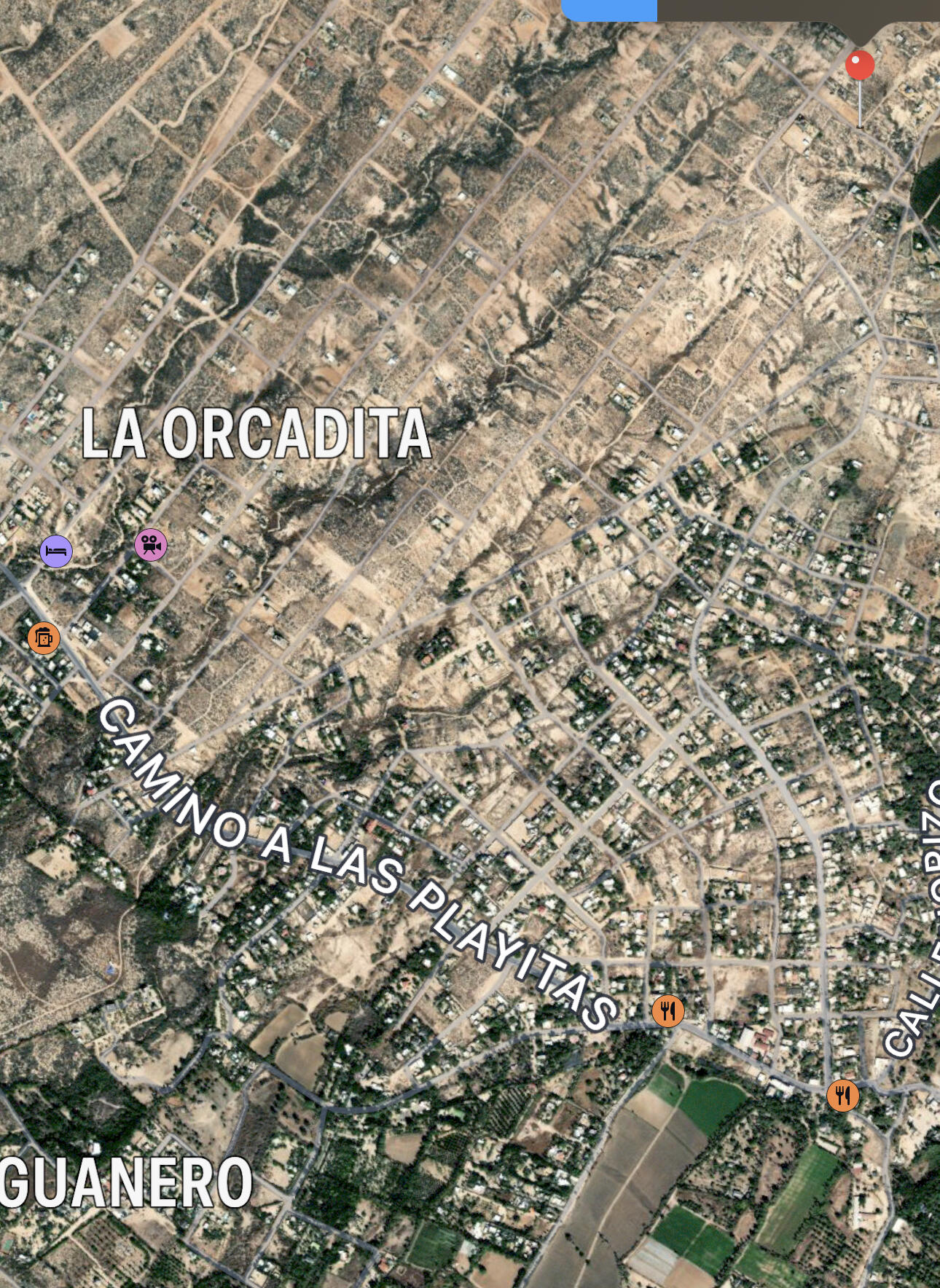Open the purple hotel bed marker

pyautogui.click(x=56, y=551)
